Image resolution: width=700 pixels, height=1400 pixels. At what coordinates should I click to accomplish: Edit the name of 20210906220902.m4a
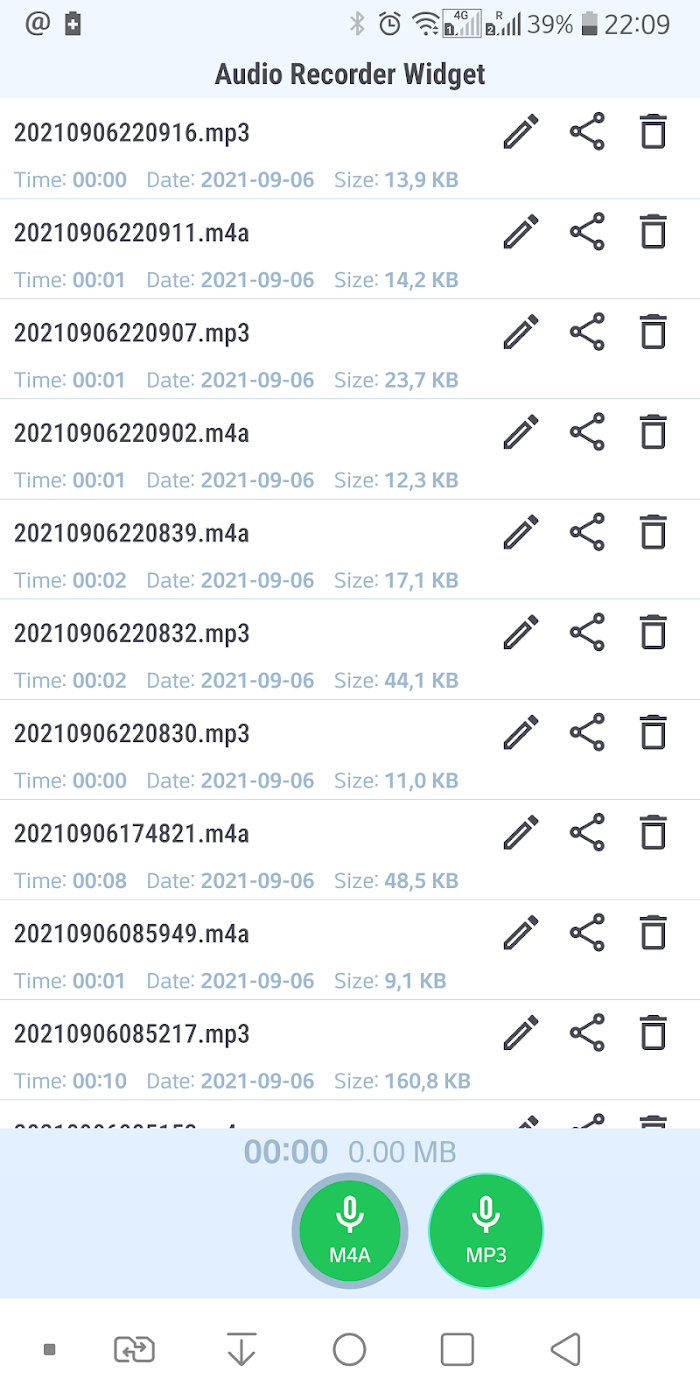pyautogui.click(x=521, y=432)
